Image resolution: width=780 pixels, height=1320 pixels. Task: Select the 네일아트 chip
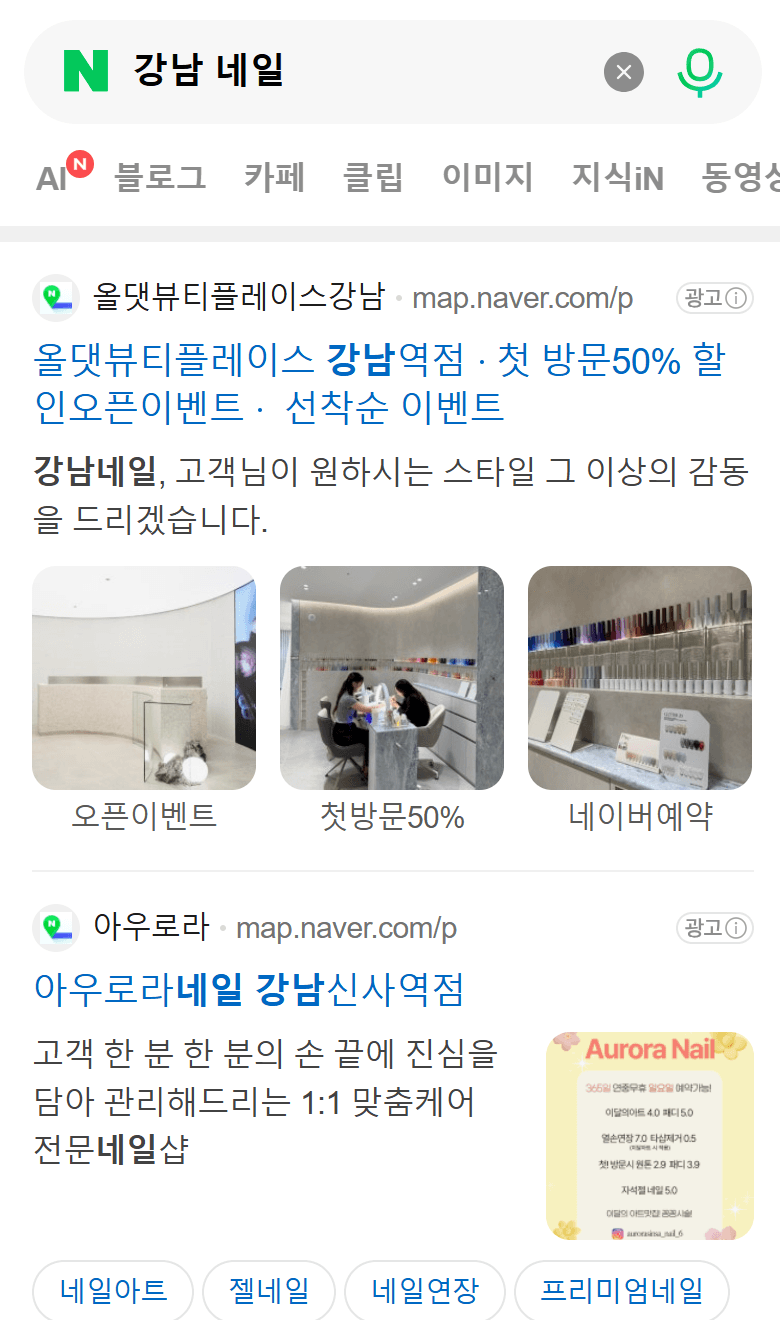113,1290
